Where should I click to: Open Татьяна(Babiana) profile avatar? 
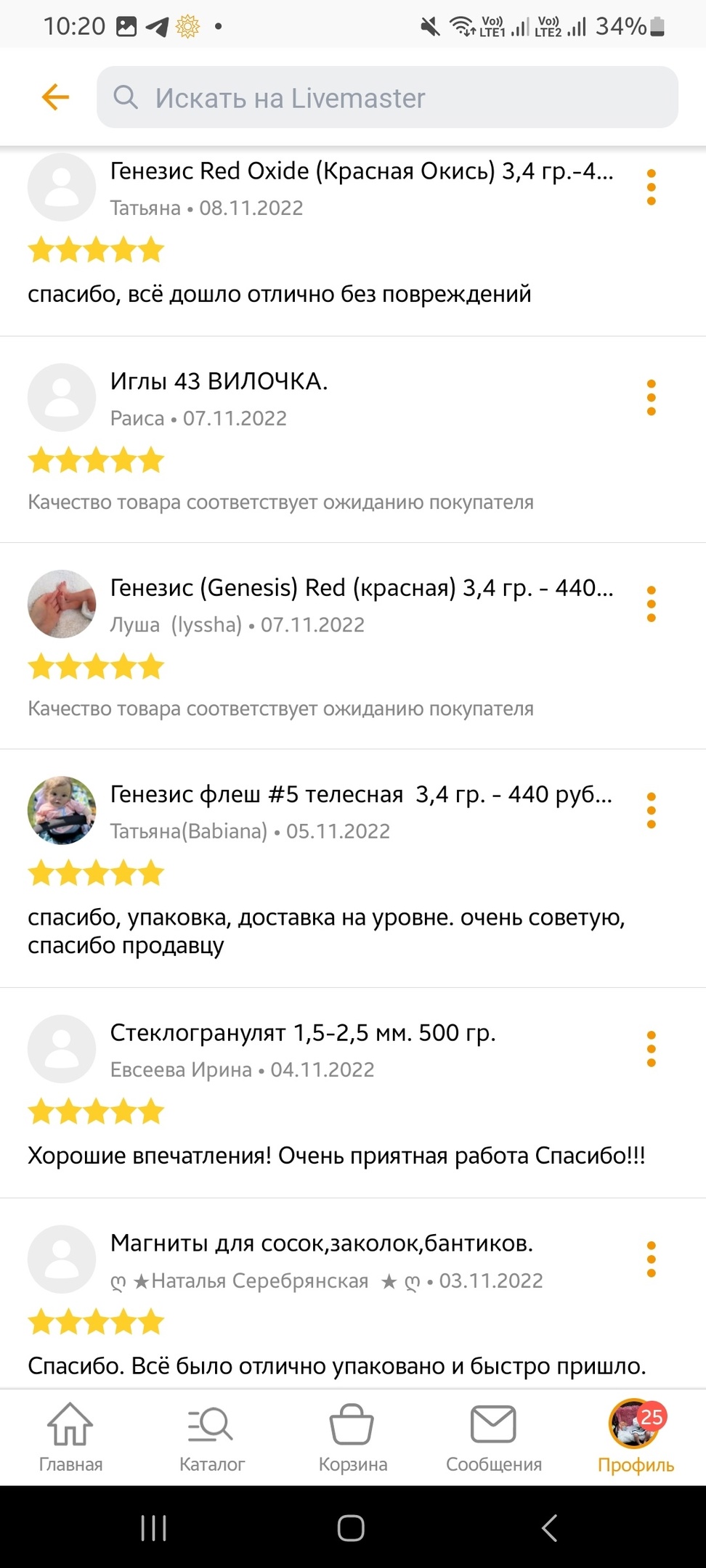pyautogui.click(x=62, y=810)
